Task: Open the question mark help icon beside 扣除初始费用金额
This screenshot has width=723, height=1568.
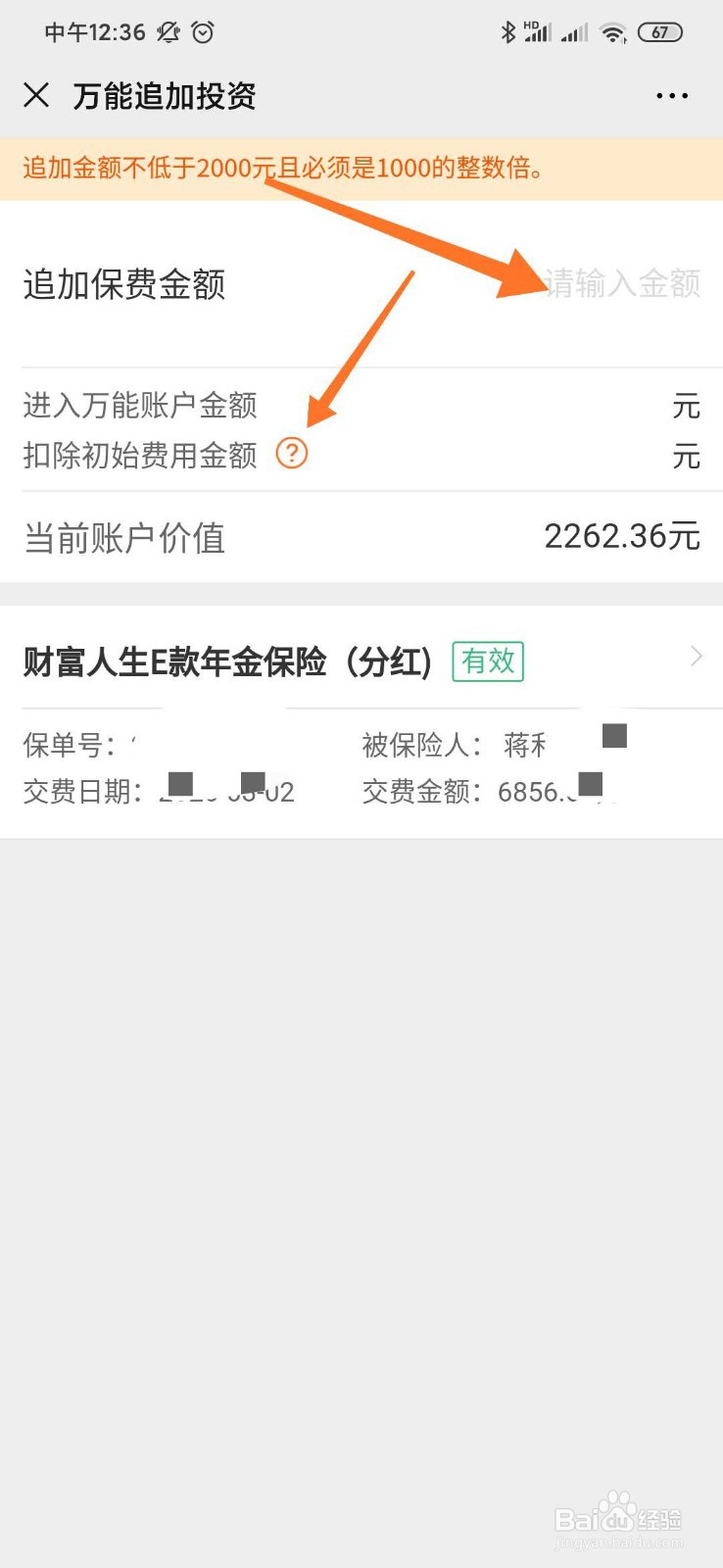Action: pos(293,454)
